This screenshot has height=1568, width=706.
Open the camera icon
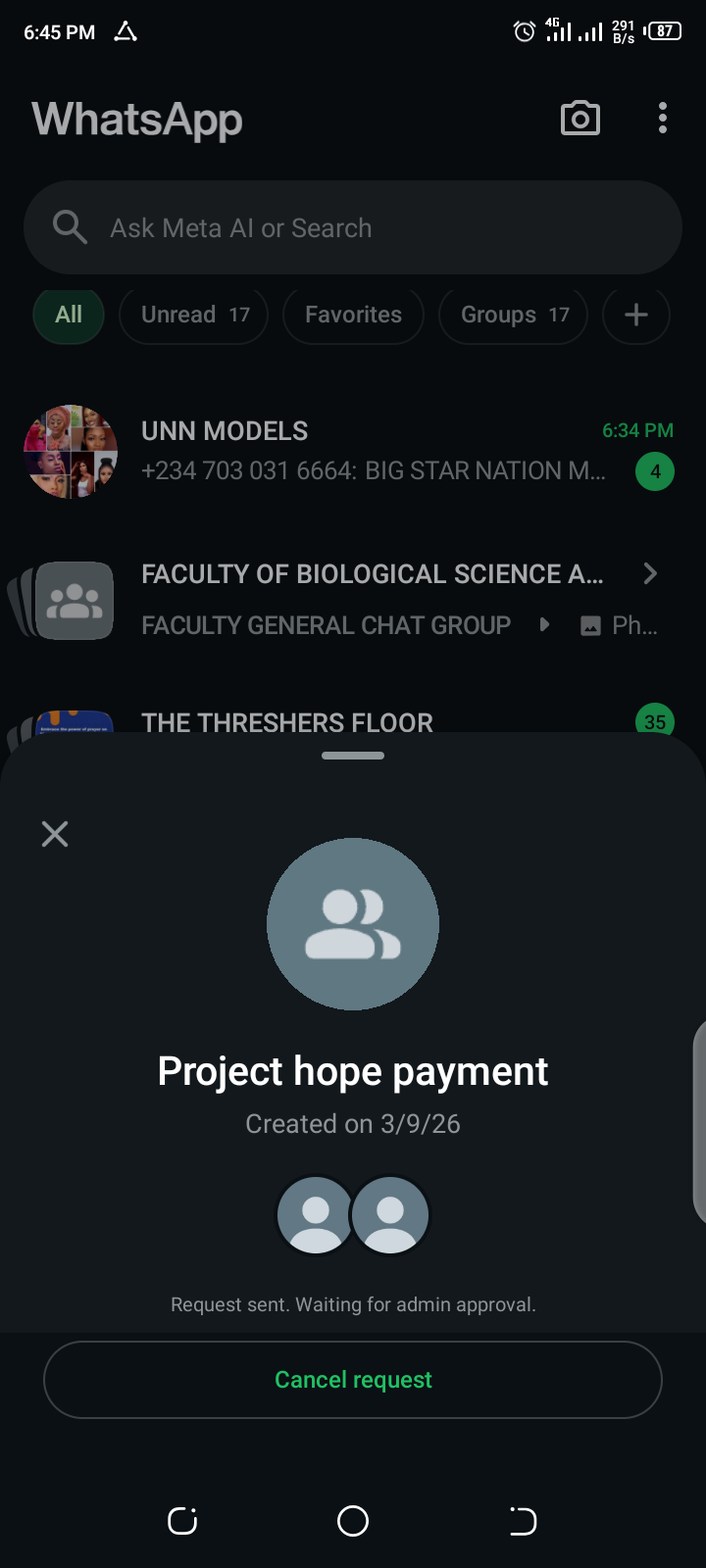[580, 119]
